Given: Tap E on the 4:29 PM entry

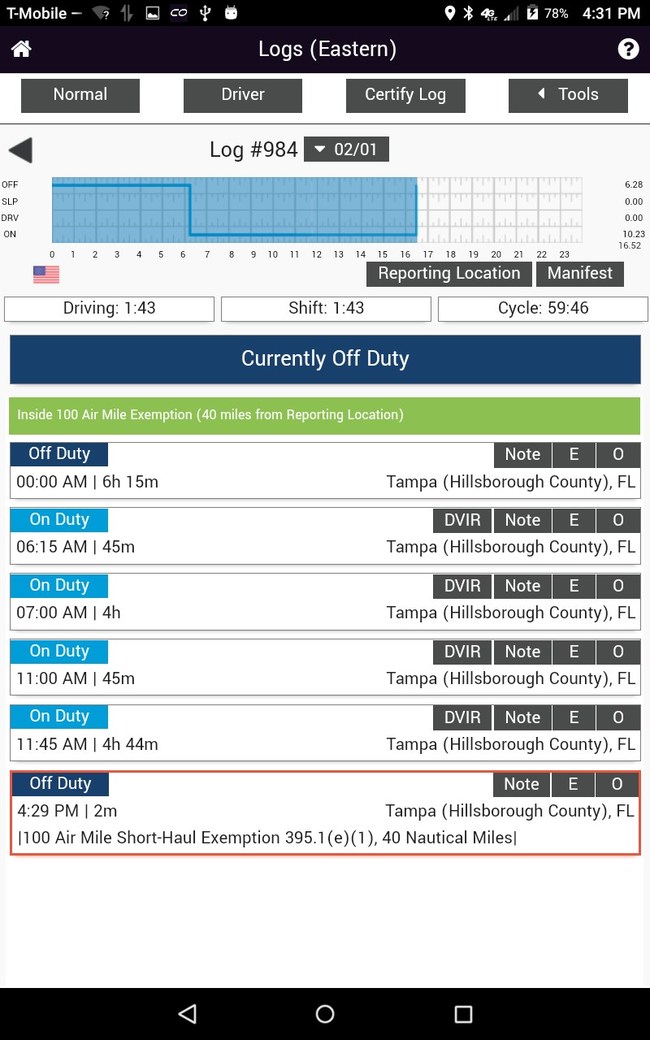Looking at the screenshot, I should click(x=573, y=785).
